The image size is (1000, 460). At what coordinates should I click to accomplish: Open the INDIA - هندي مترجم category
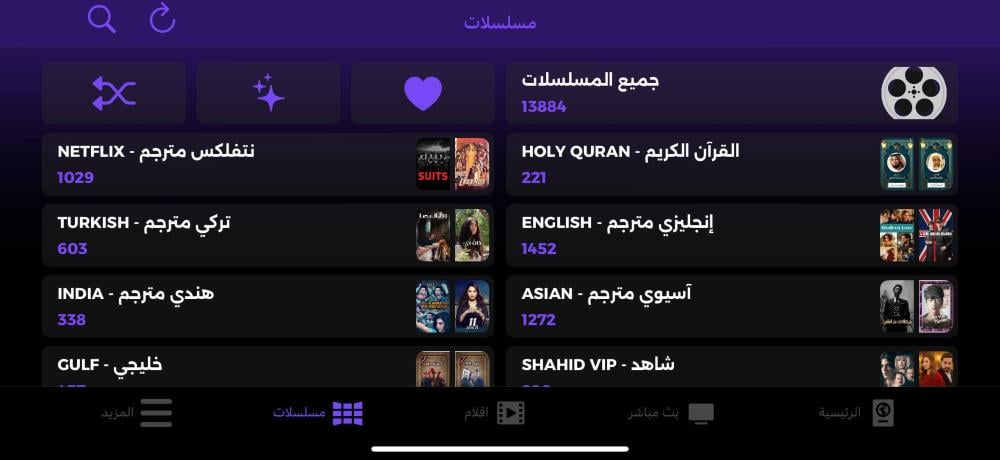coord(267,306)
